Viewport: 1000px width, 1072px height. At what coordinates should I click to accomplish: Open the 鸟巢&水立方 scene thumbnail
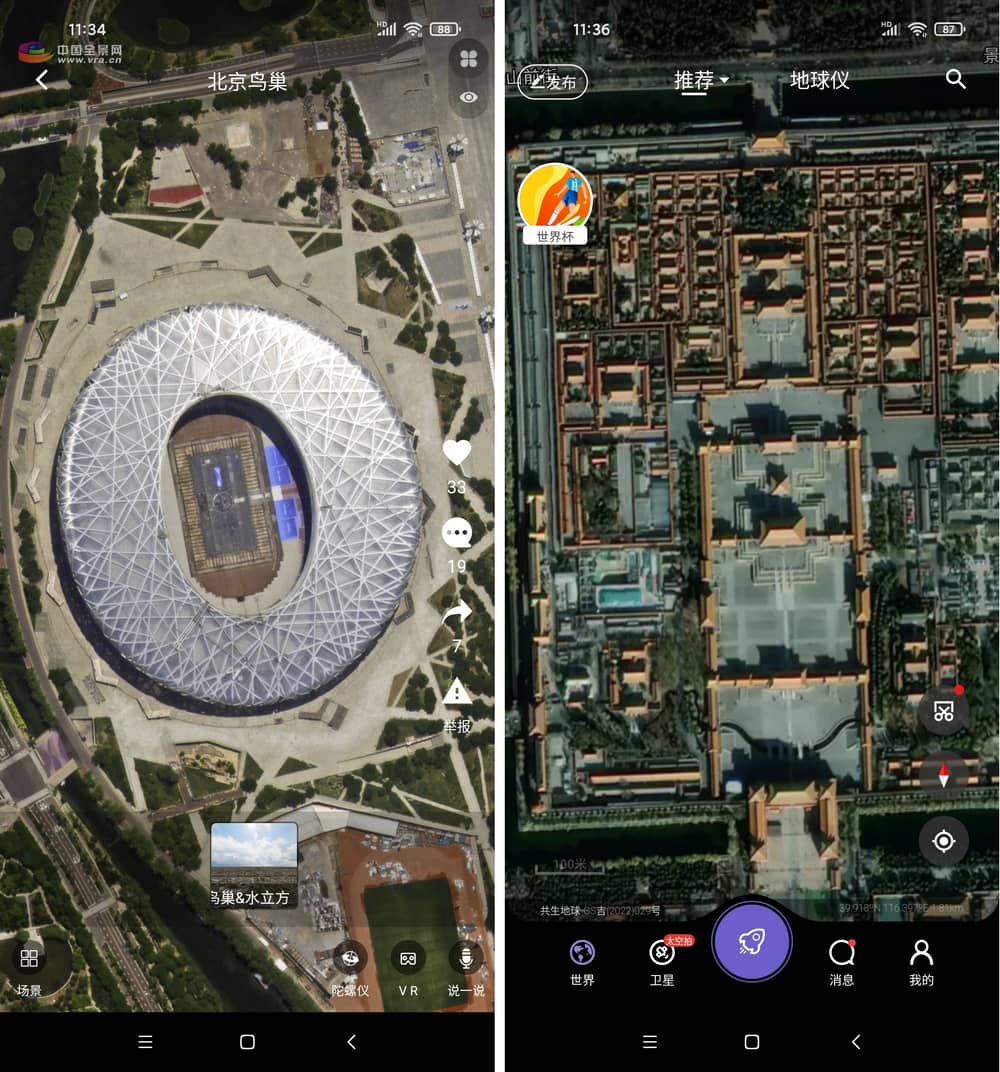click(x=253, y=864)
